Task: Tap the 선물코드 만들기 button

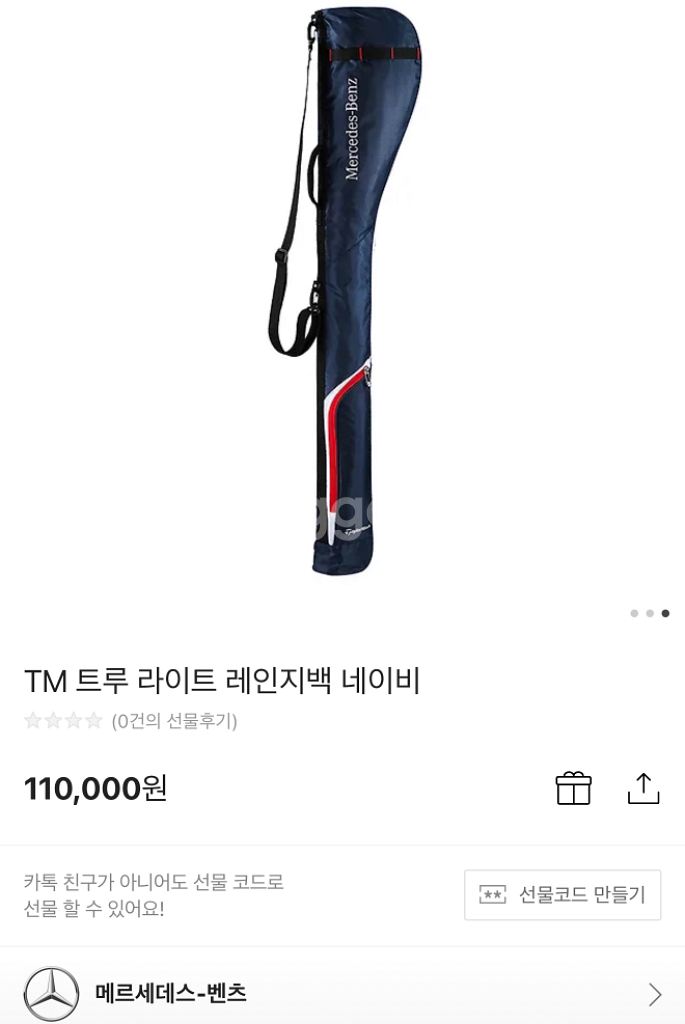Action: (x=562, y=894)
